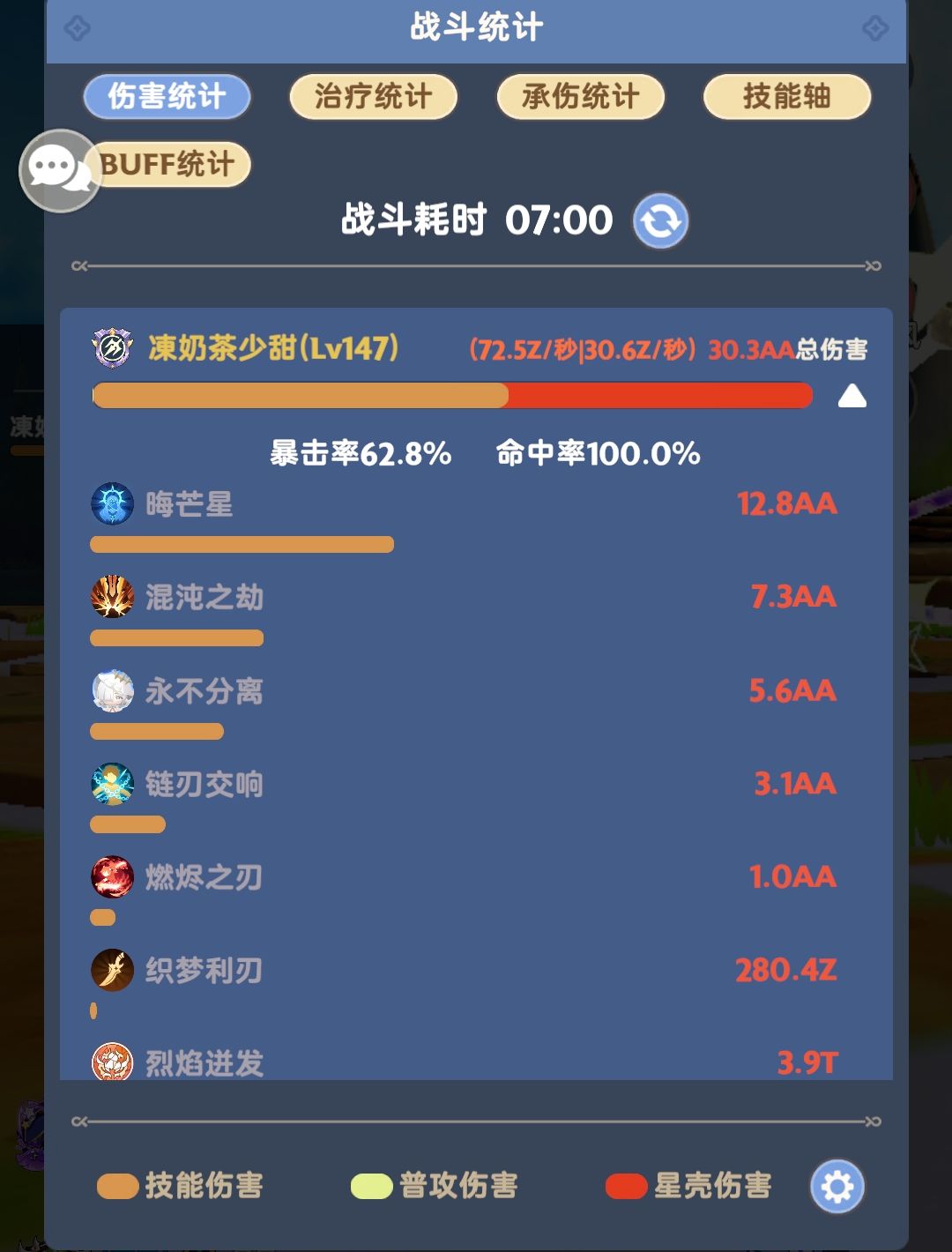The width and height of the screenshot is (952, 1252).
Task: Switch to the 治疗统计 tab
Action: click(x=372, y=97)
